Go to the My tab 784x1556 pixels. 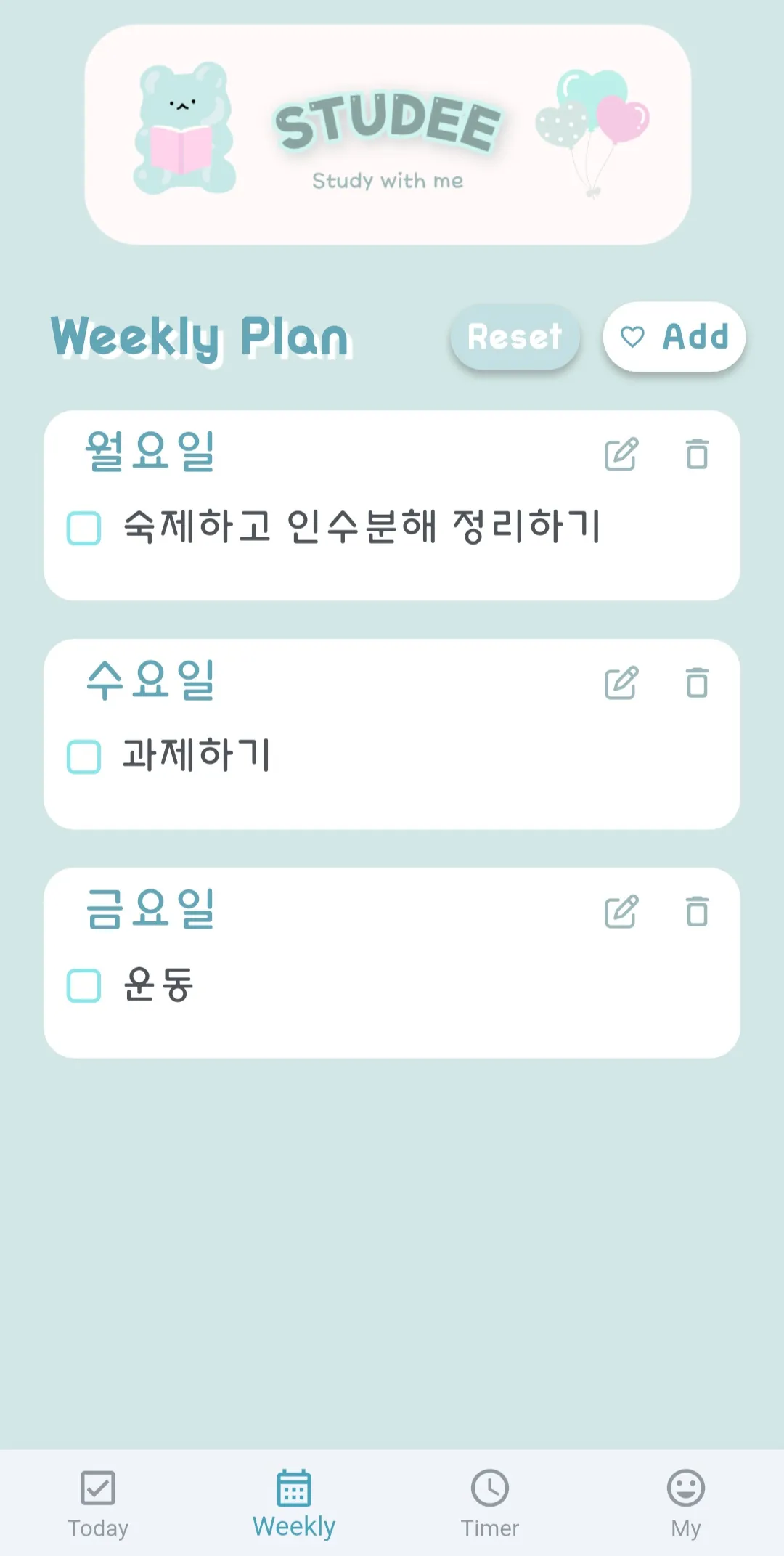pyautogui.click(x=686, y=1503)
